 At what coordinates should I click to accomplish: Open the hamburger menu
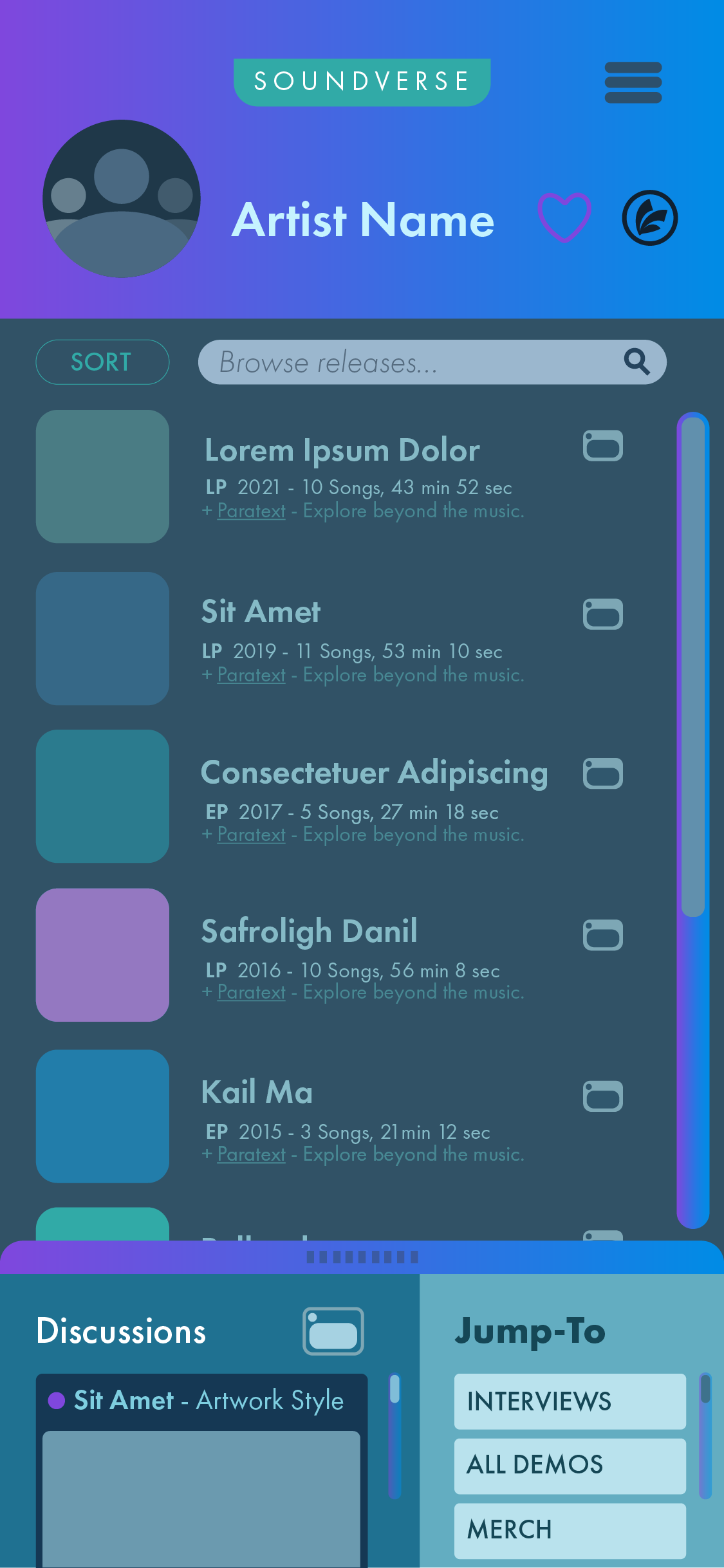[x=633, y=82]
